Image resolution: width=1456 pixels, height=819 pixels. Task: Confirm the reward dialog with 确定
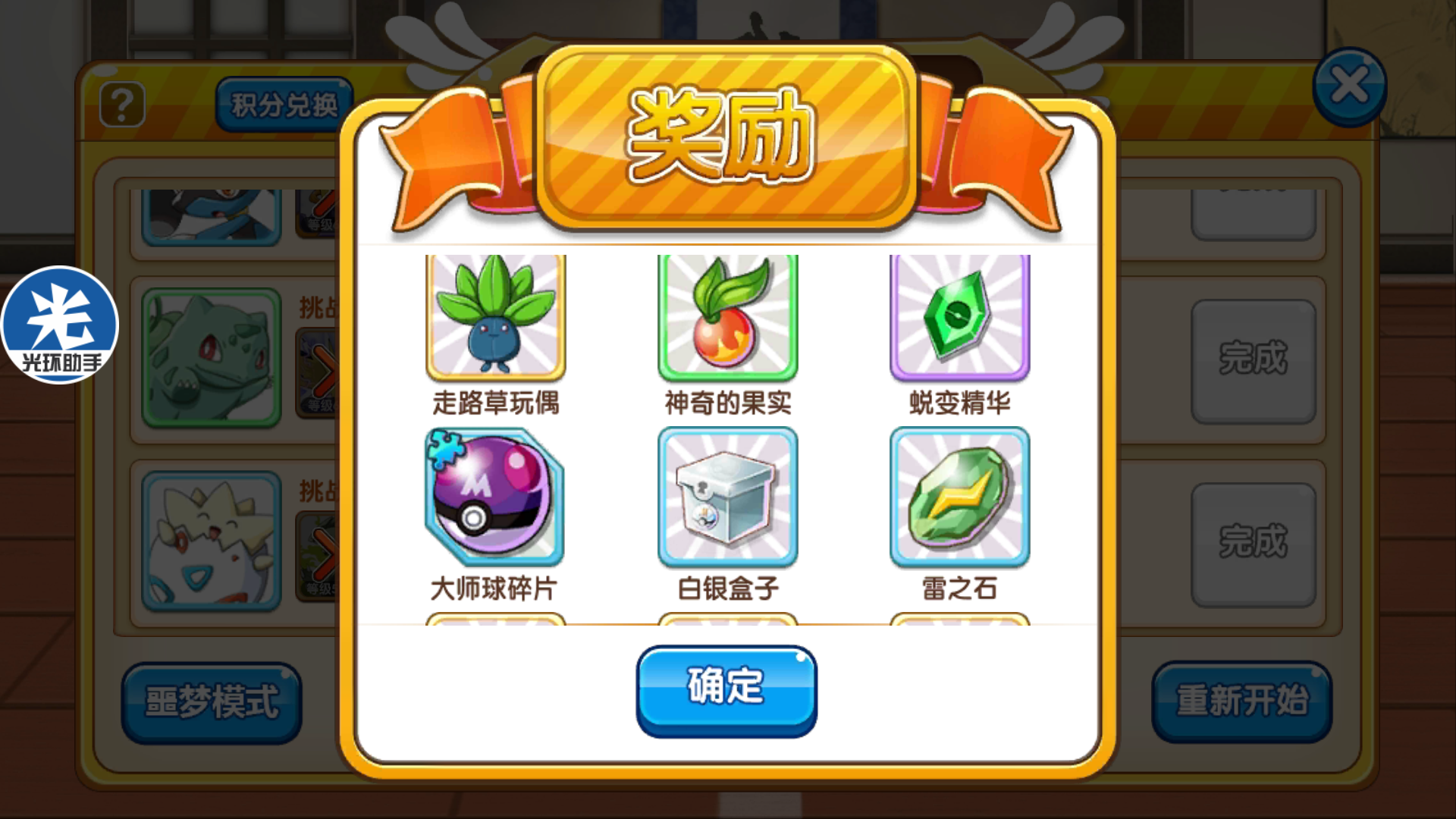(x=726, y=689)
